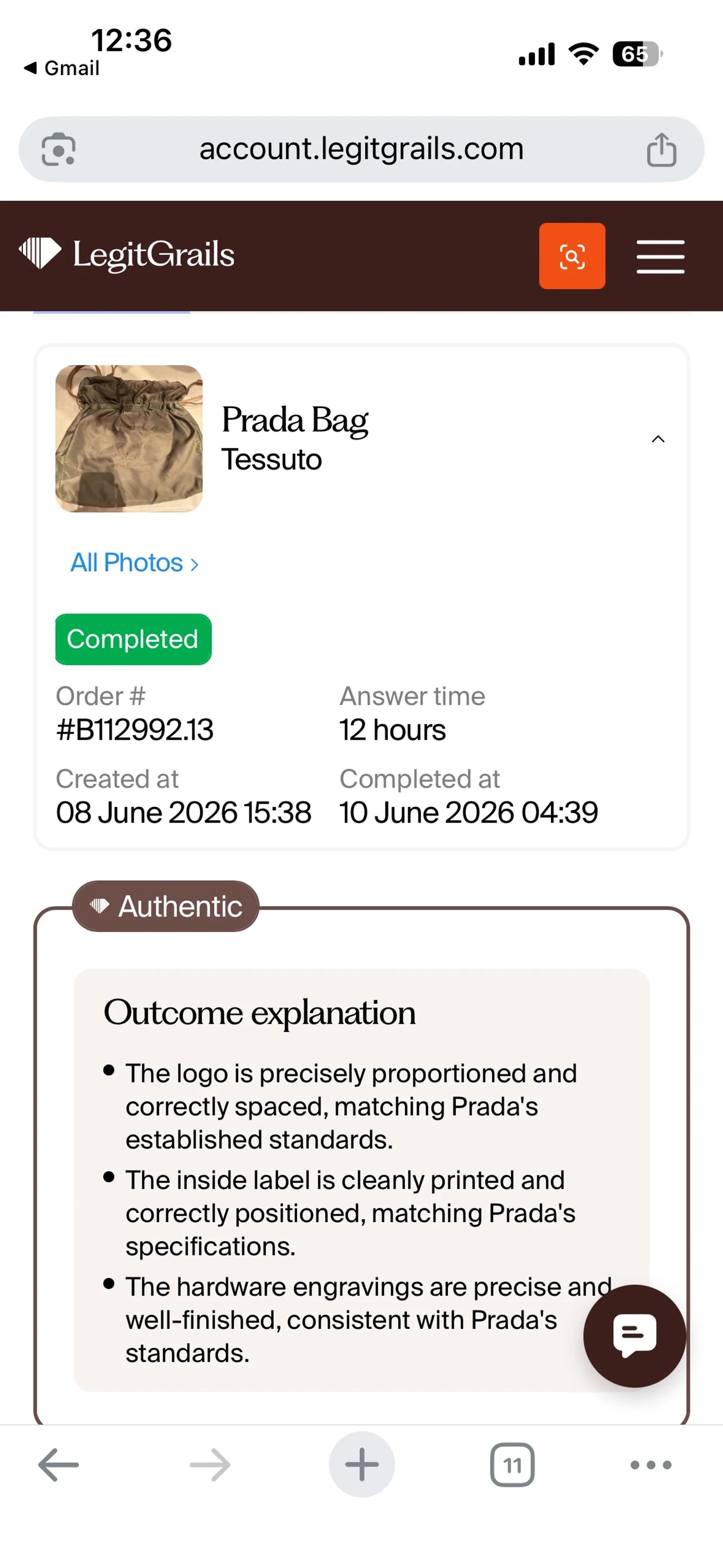This screenshot has height=1568, width=723.
Task: Open a new browser tab
Action: [361, 1464]
